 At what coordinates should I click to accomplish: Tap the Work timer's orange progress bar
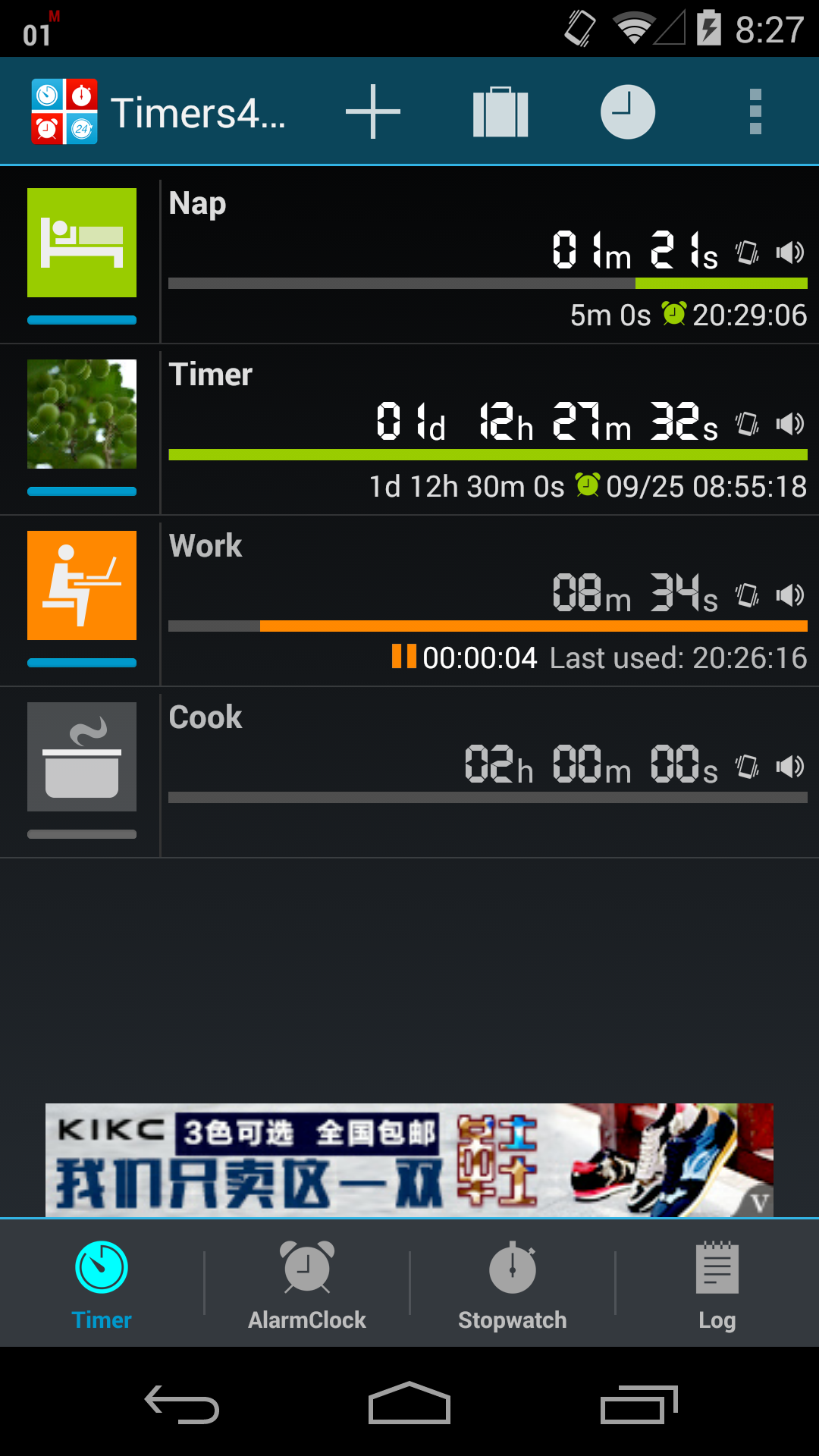531,626
